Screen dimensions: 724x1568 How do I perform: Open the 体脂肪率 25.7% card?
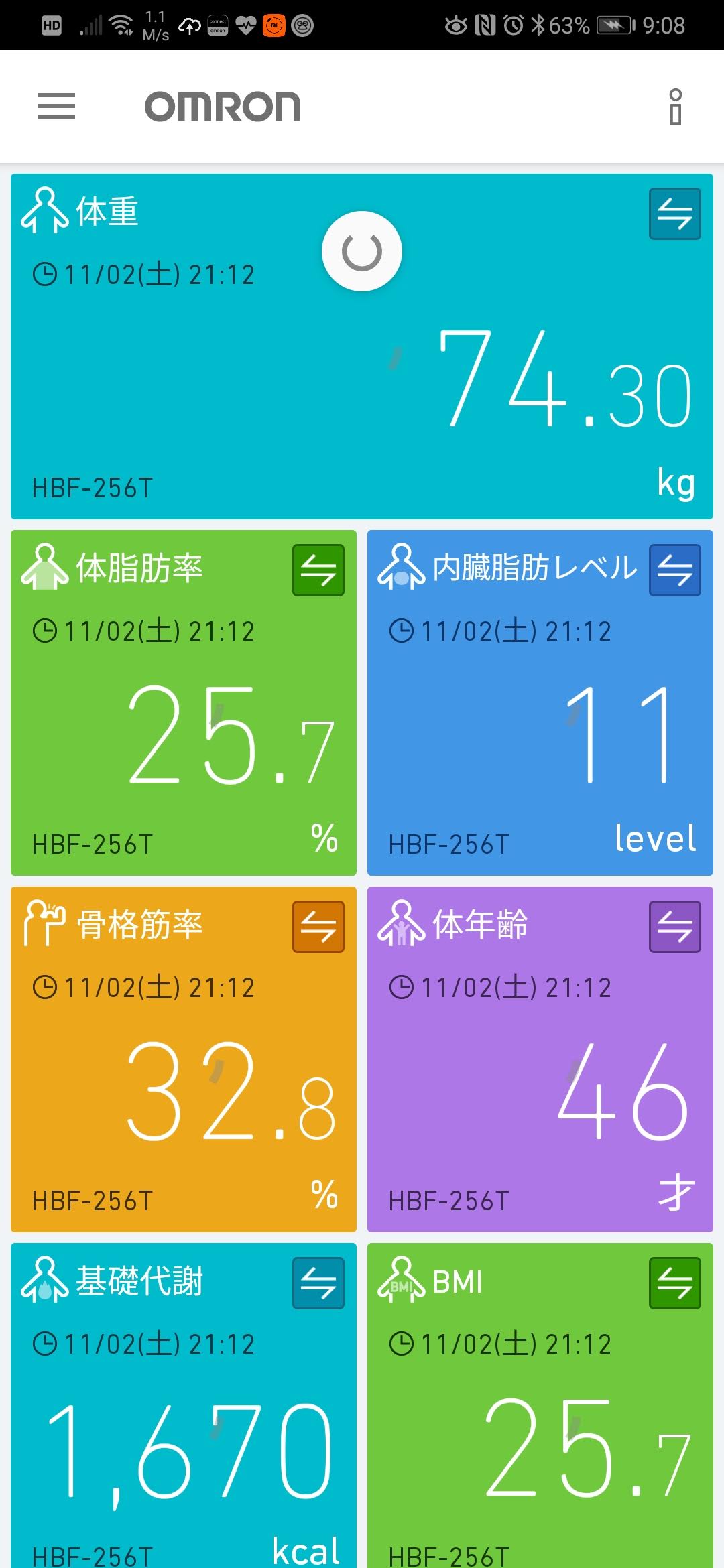click(184, 703)
